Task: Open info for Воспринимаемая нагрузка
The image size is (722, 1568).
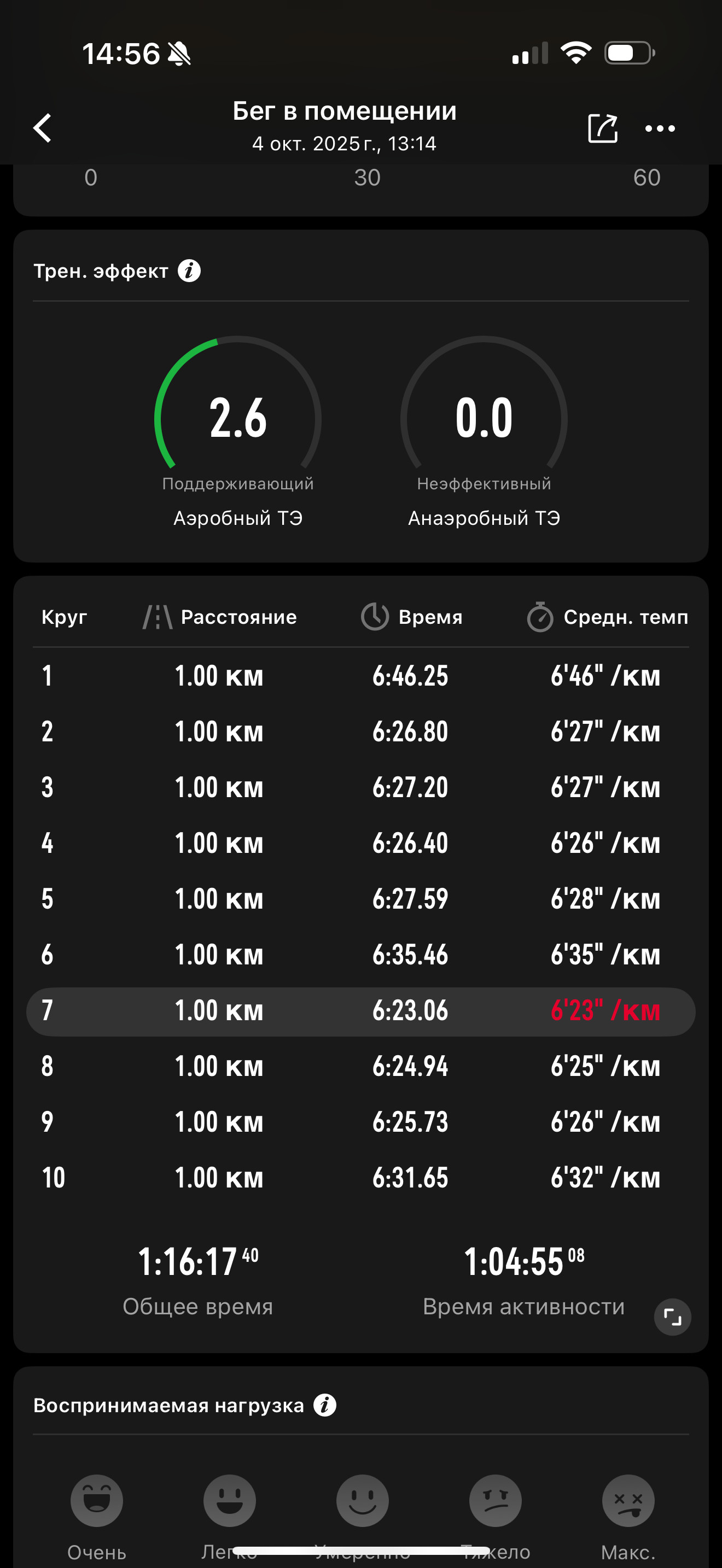Action: 325,1405
